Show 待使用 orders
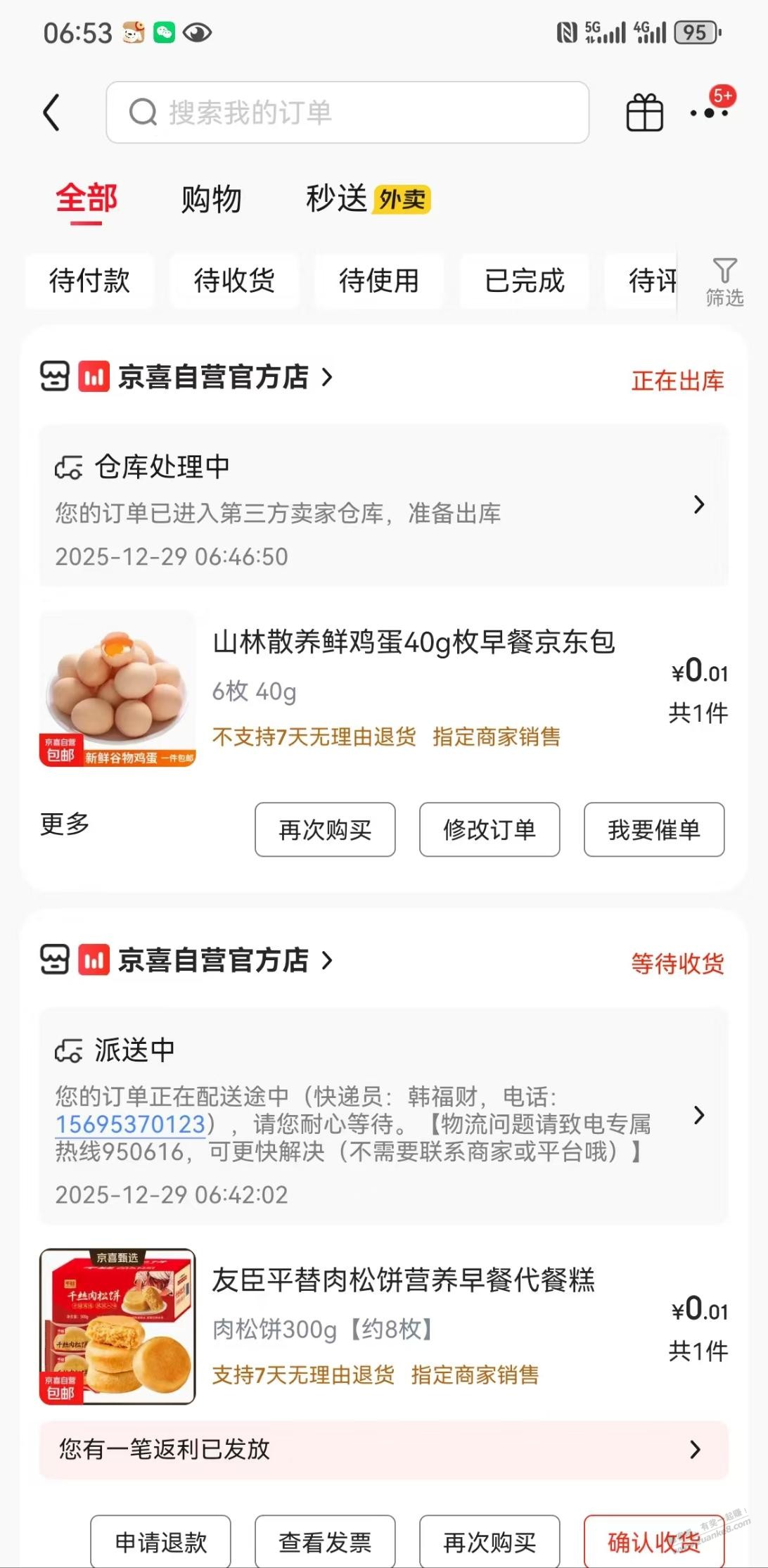The height and width of the screenshot is (1568, 768). tap(379, 281)
